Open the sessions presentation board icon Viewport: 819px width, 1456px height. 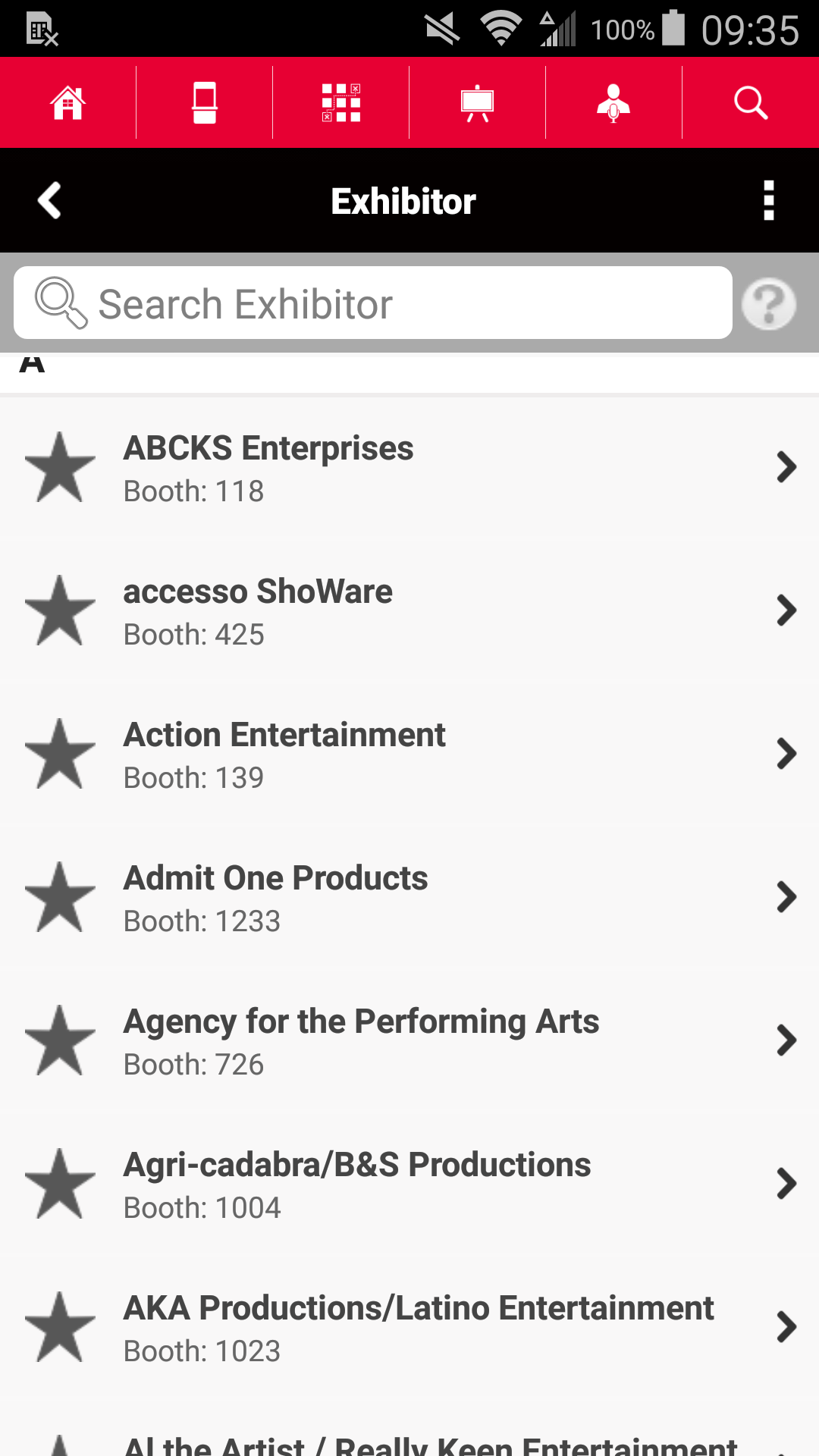tap(478, 102)
